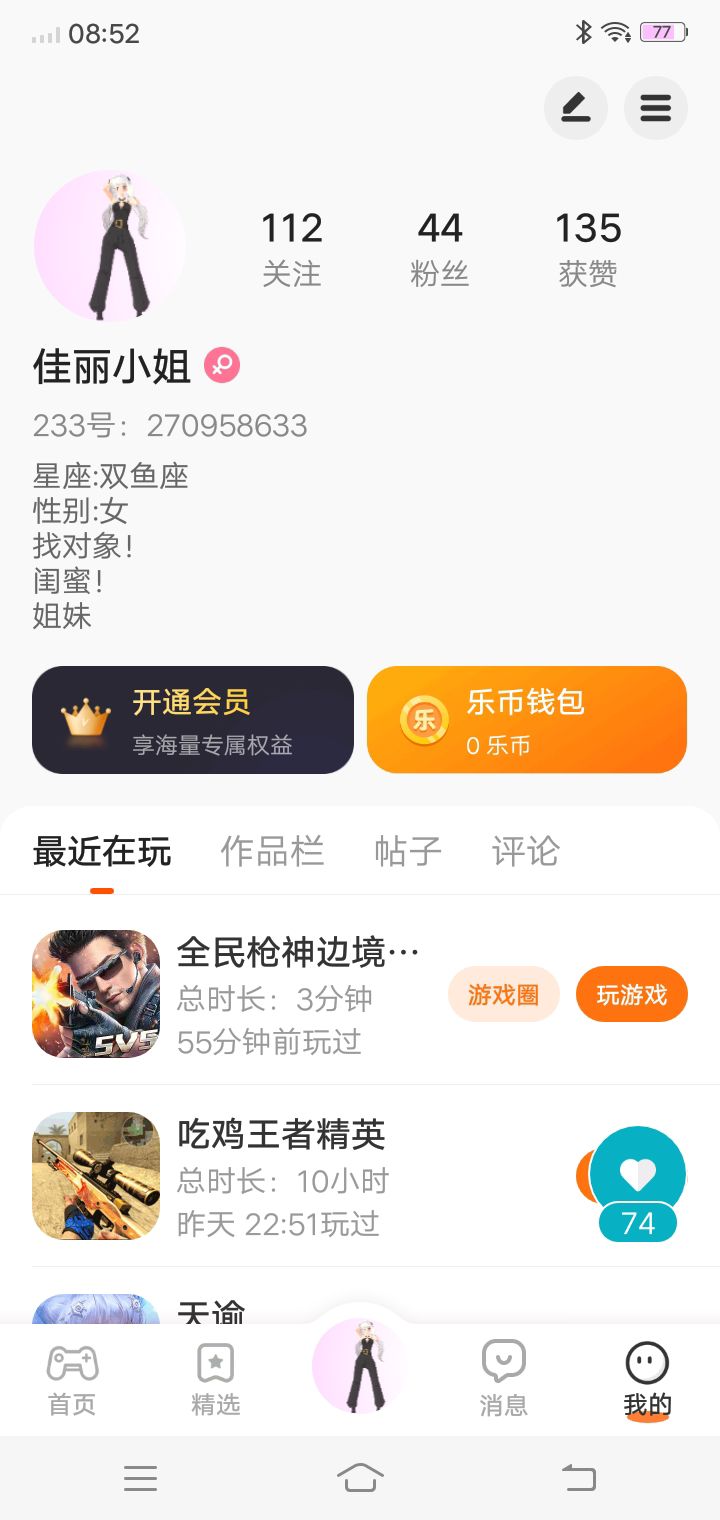
Task: Open the profile avatar picture
Action: coord(110,246)
